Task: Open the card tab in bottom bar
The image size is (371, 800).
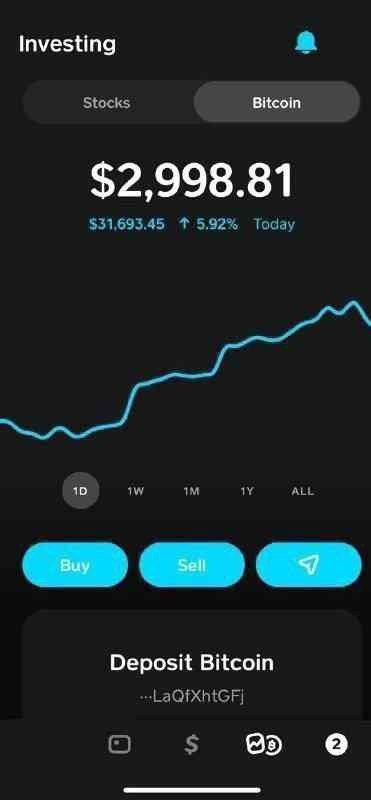Action: [x=119, y=744]
